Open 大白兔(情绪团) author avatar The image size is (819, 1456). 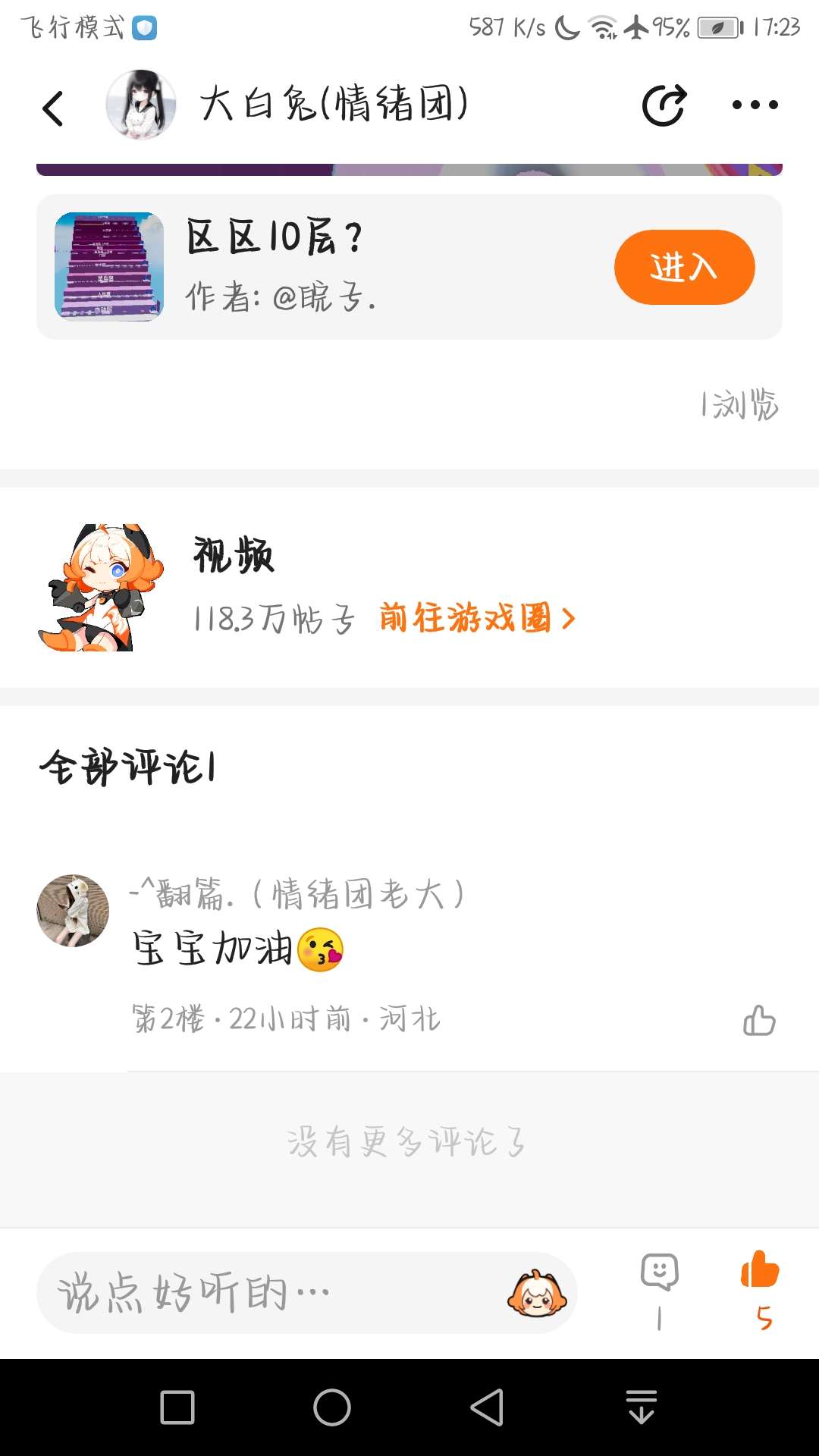coord(141,105)
